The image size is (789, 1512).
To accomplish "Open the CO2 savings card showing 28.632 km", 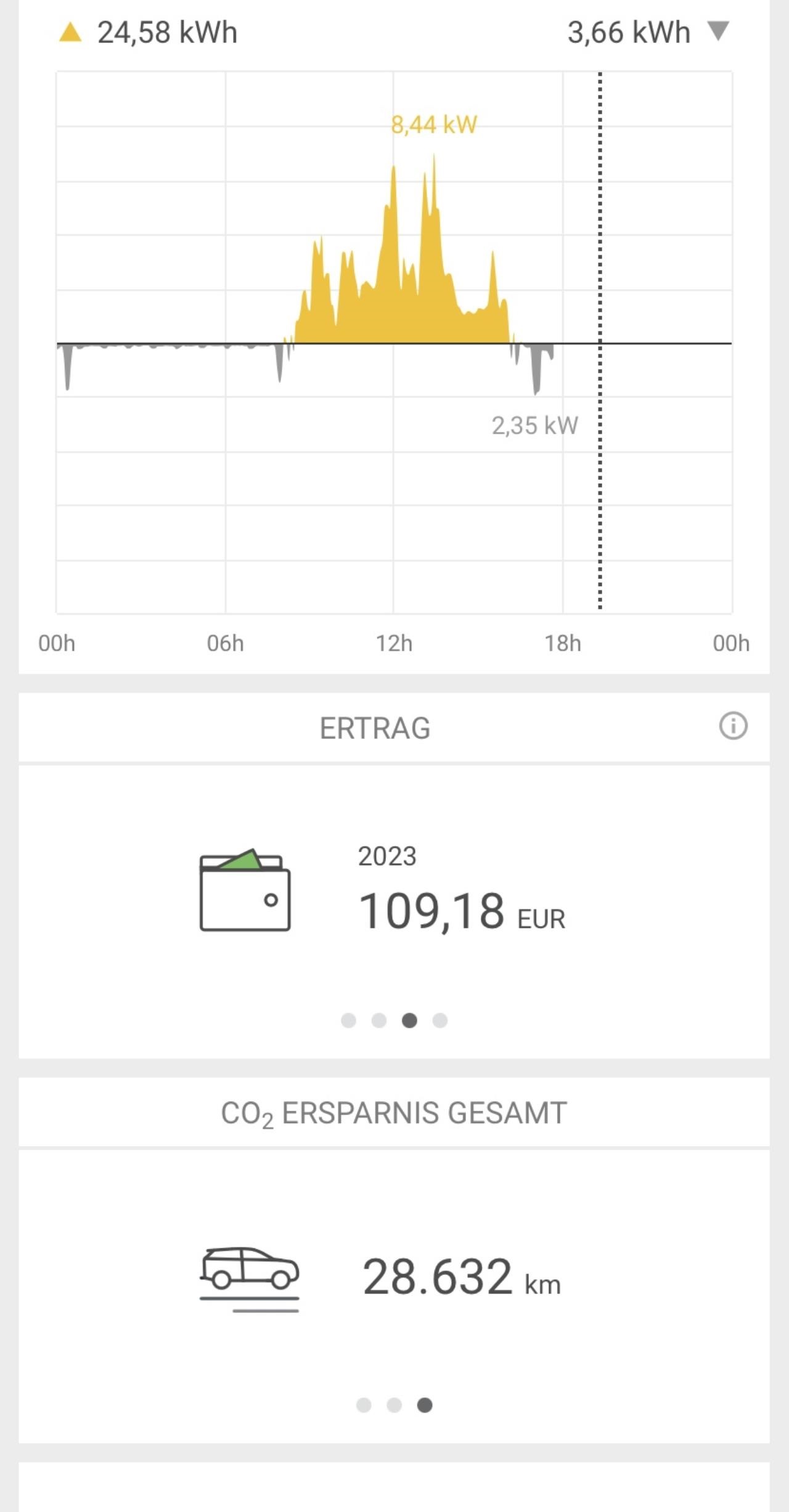I will (x=394, y=1296).
